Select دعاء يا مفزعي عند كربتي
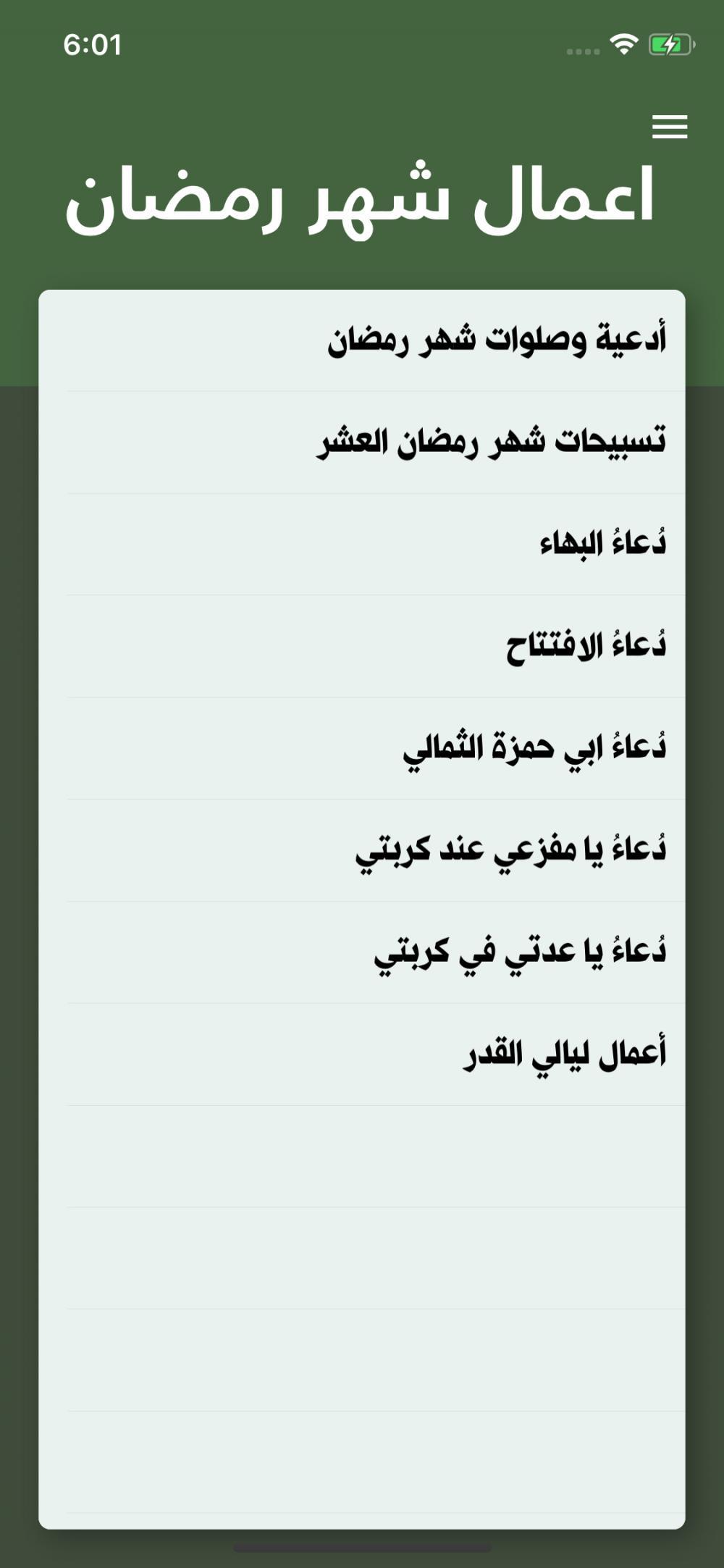The width and height of the screenshot is (724, 1568). point(510,850)
